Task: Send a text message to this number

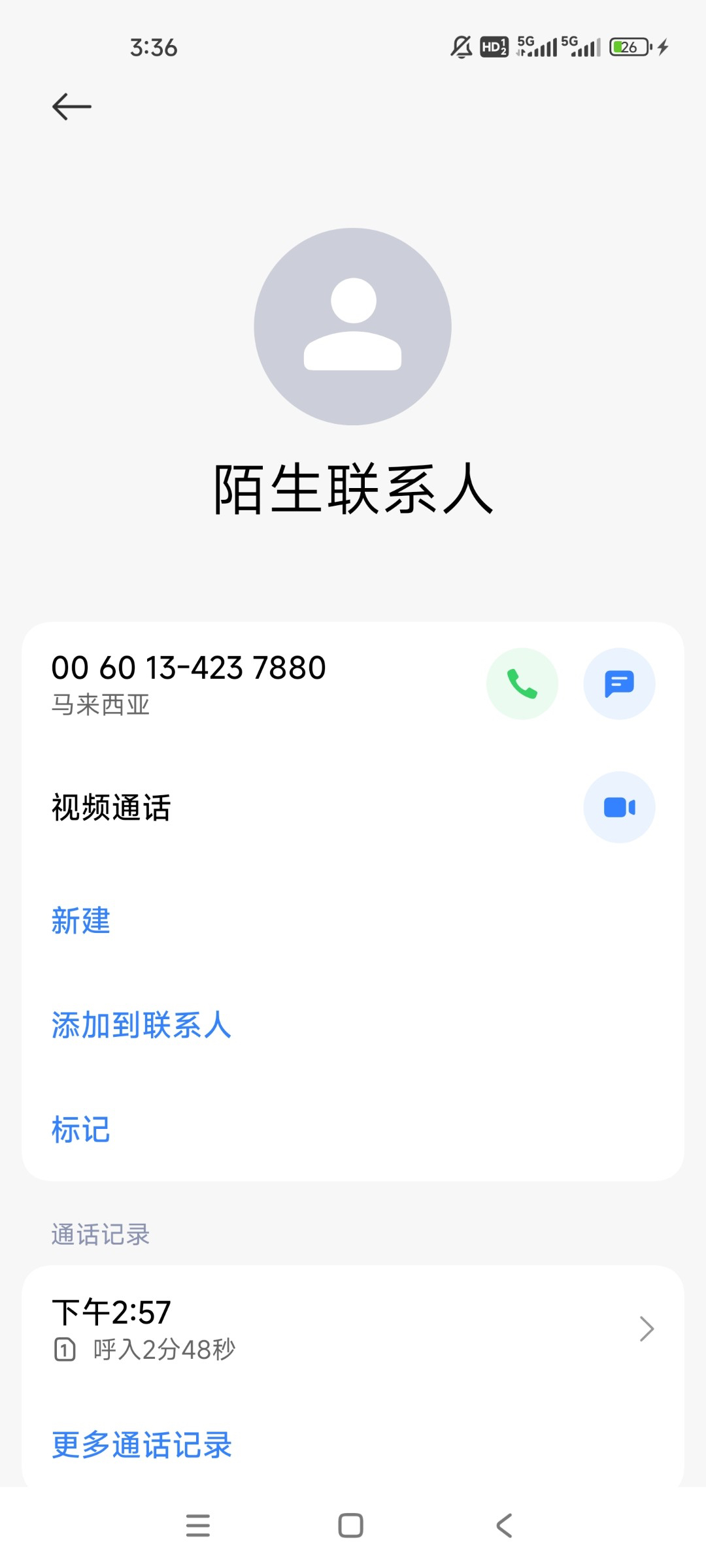Action: (x=619, y=684)
